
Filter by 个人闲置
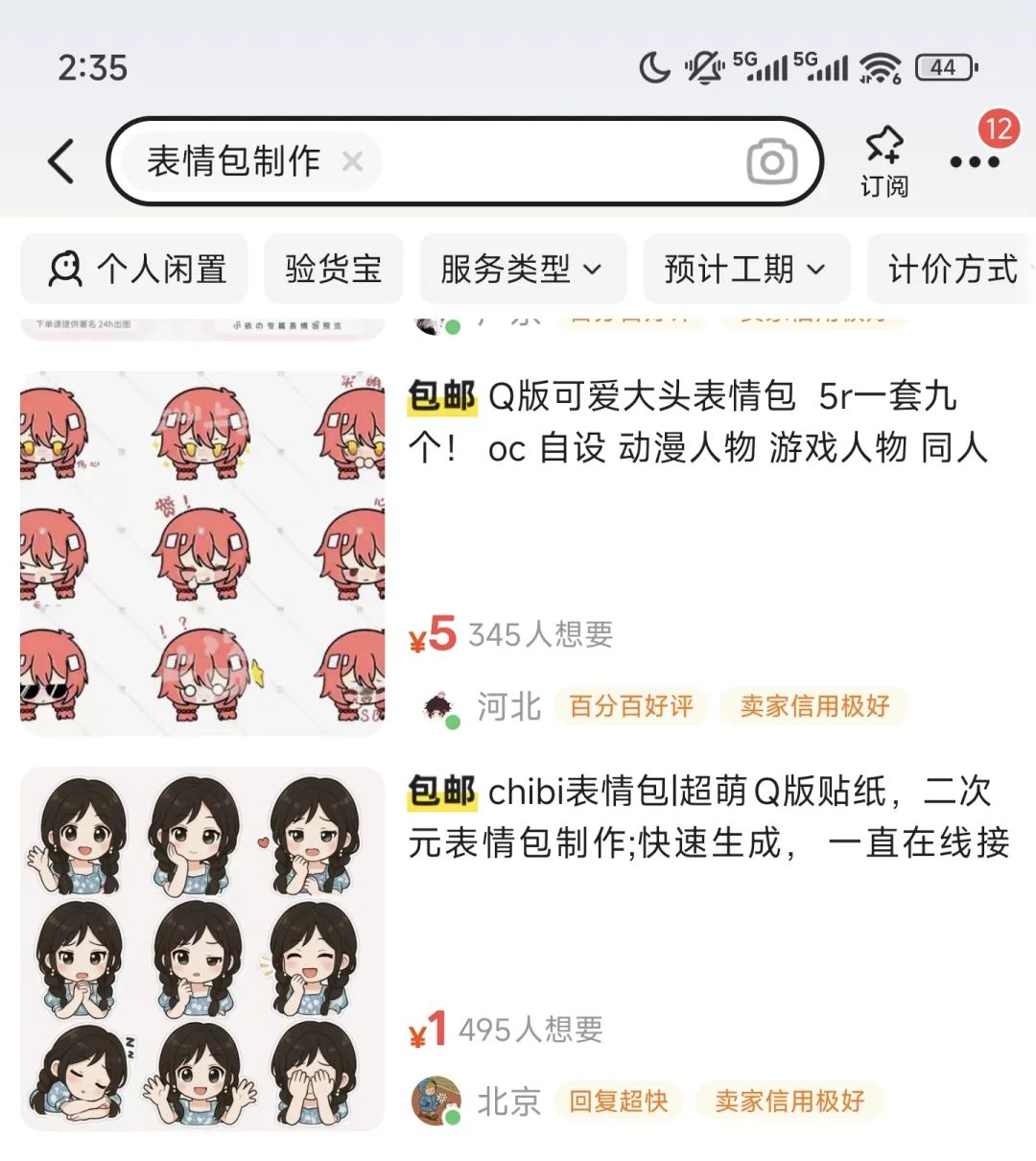135,269
